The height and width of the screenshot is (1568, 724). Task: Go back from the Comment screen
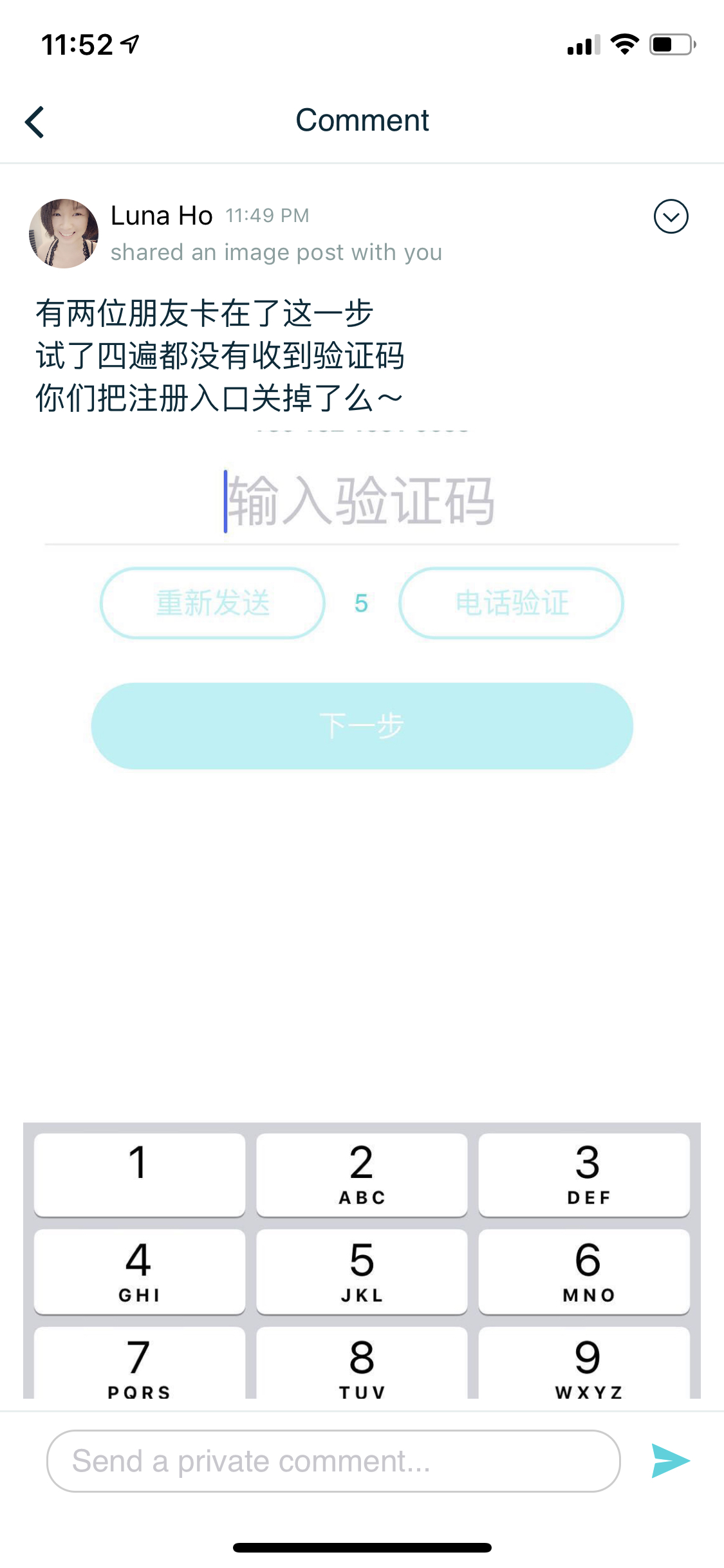pos(35,122)
